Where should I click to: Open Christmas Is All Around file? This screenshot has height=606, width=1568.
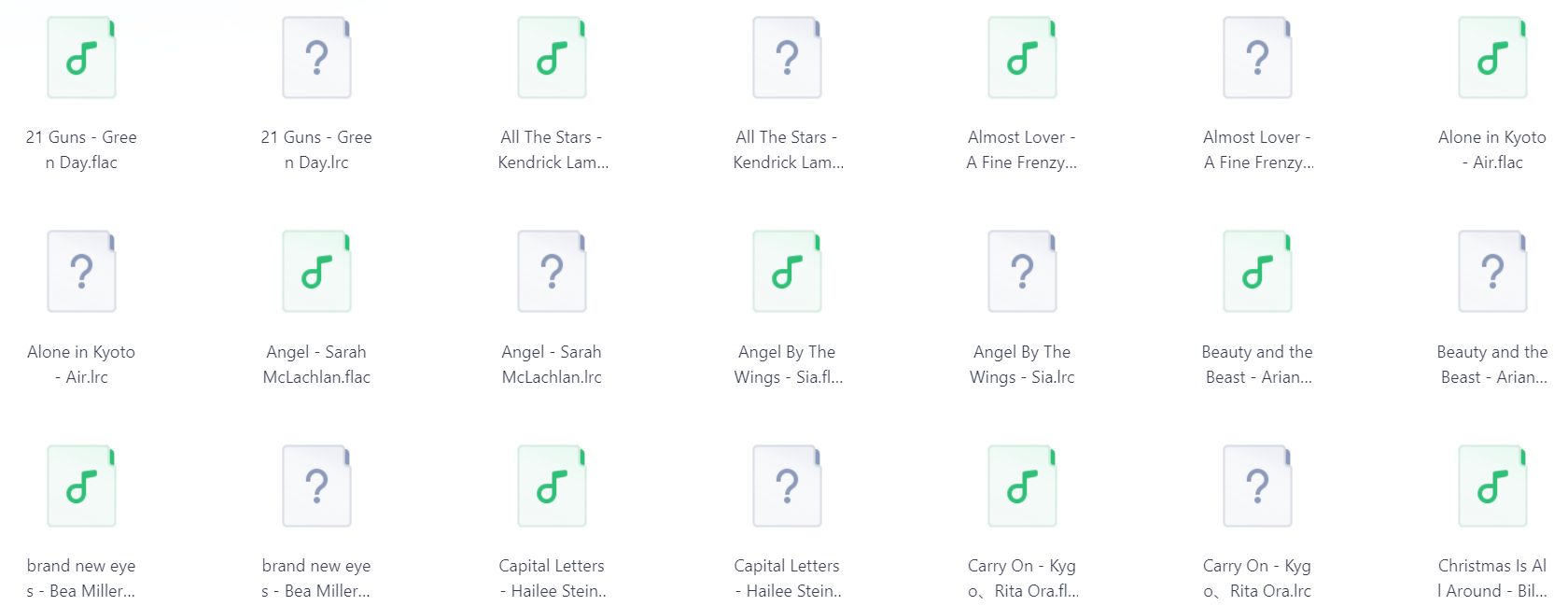point(1493,486)
